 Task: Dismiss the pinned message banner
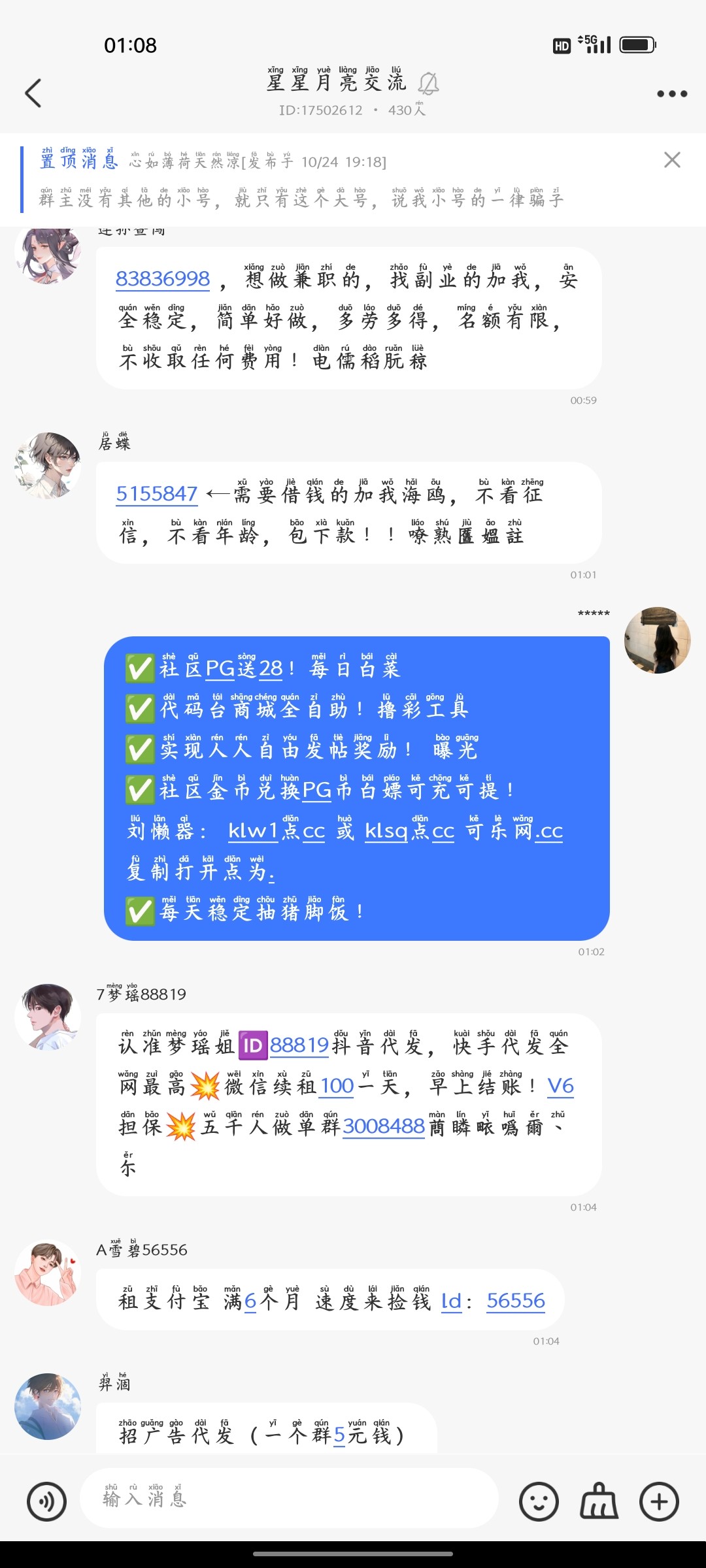coord(672,160)
